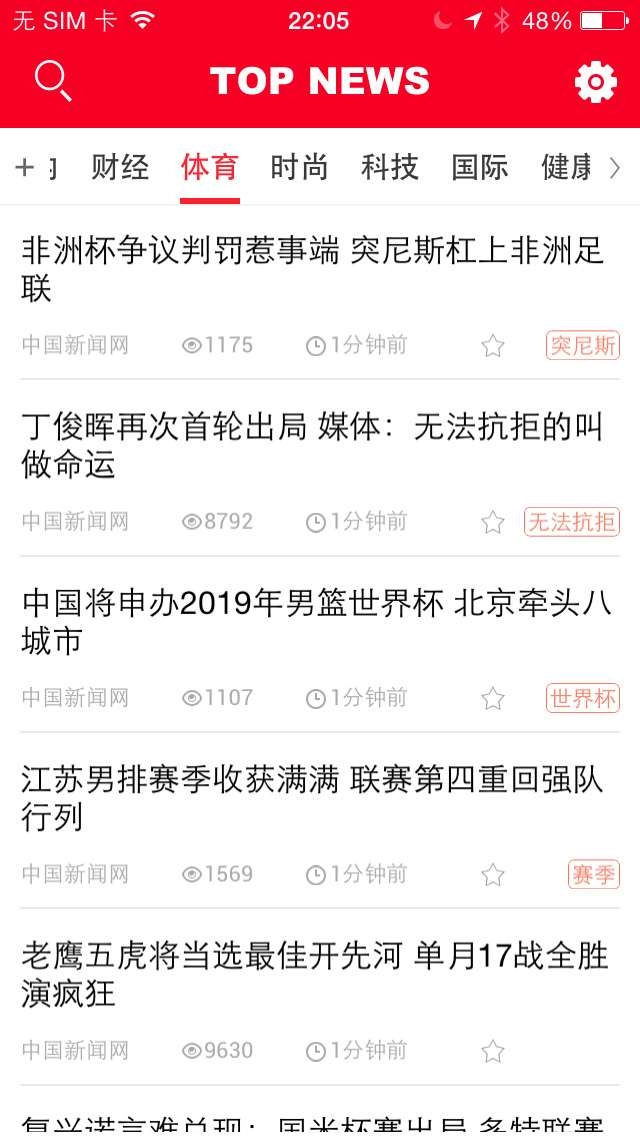Switch to the 财经 tab

[x=120, y=167]
